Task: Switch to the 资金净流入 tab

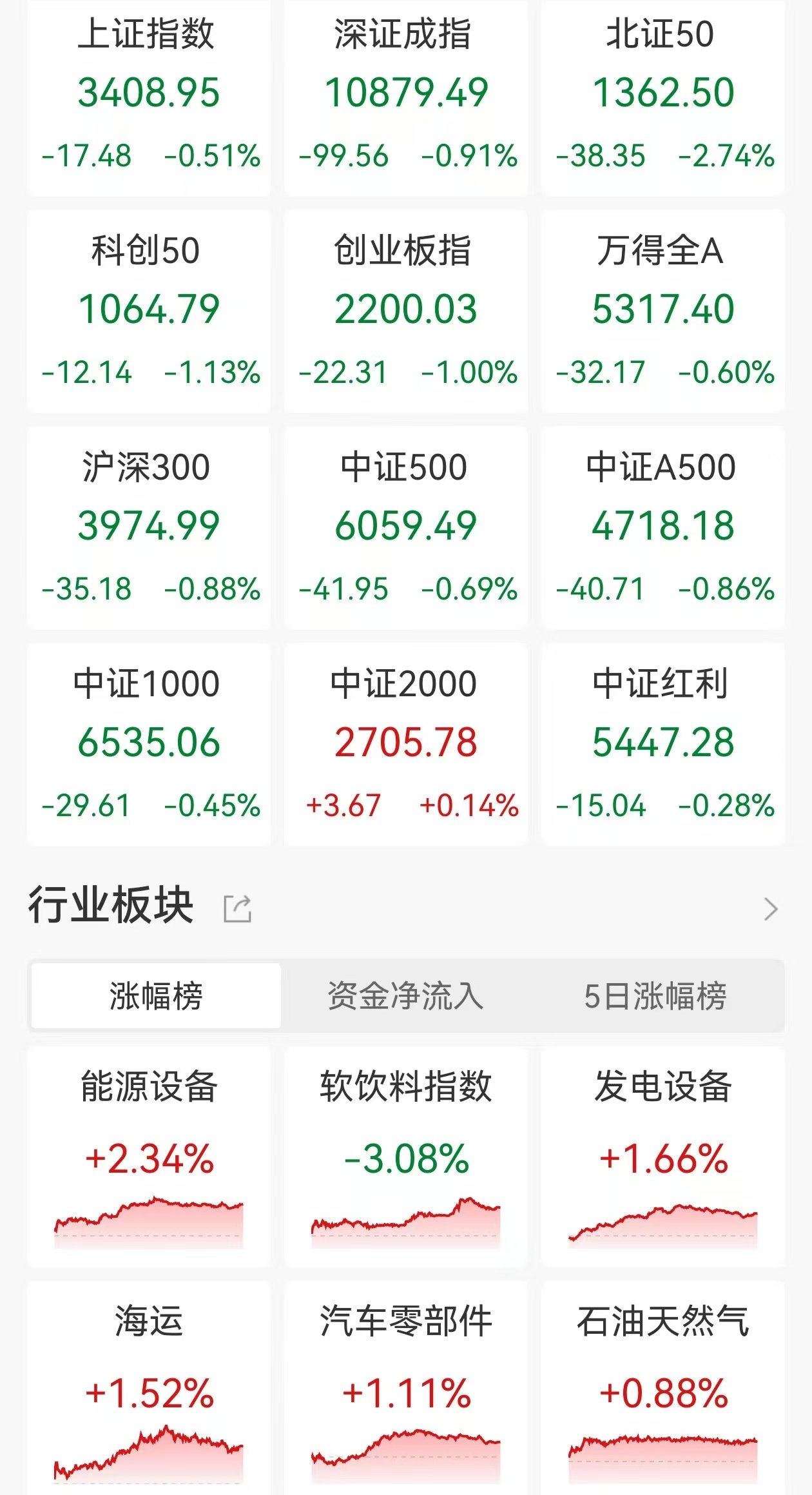Action: [405, 996]
